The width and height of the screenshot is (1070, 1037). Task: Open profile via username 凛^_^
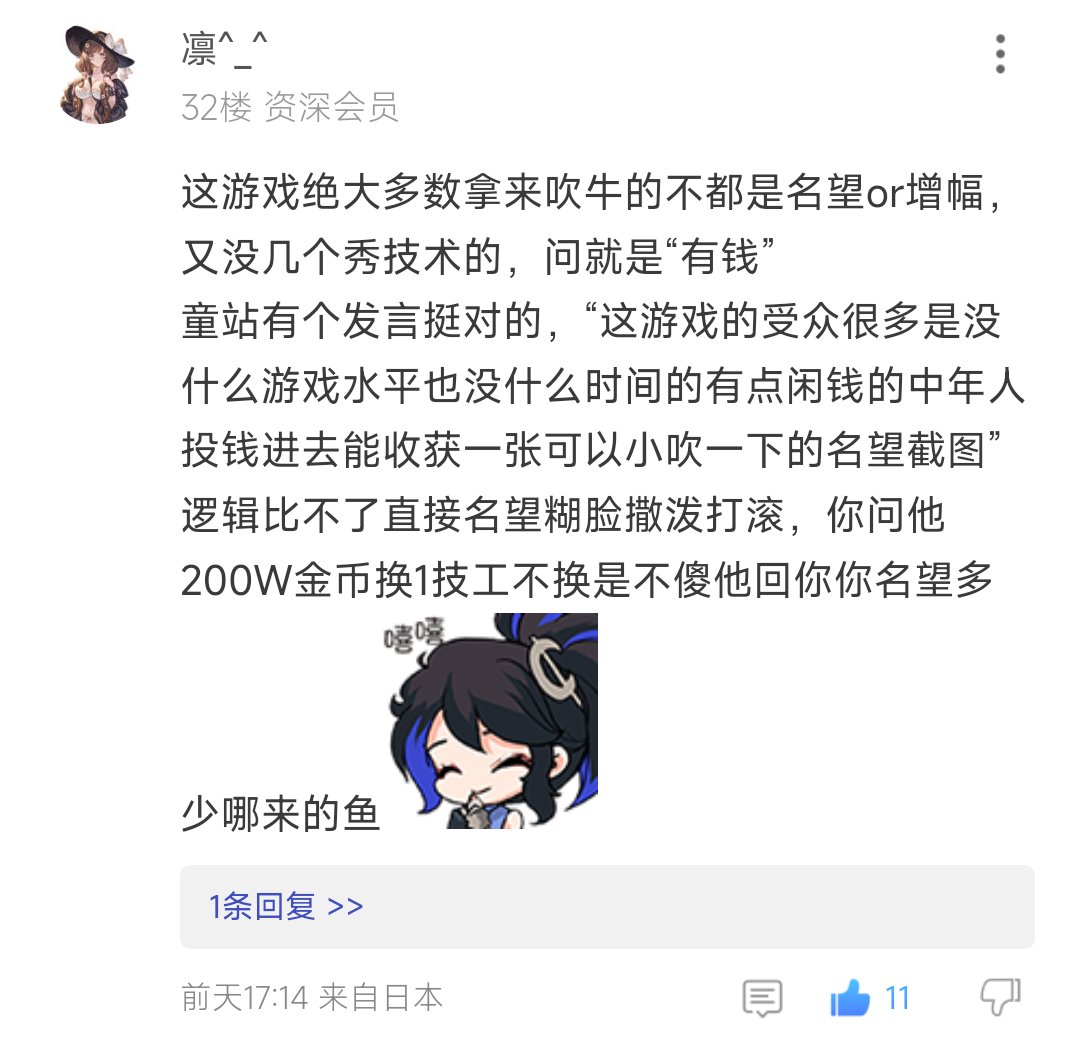click(226, 48)
